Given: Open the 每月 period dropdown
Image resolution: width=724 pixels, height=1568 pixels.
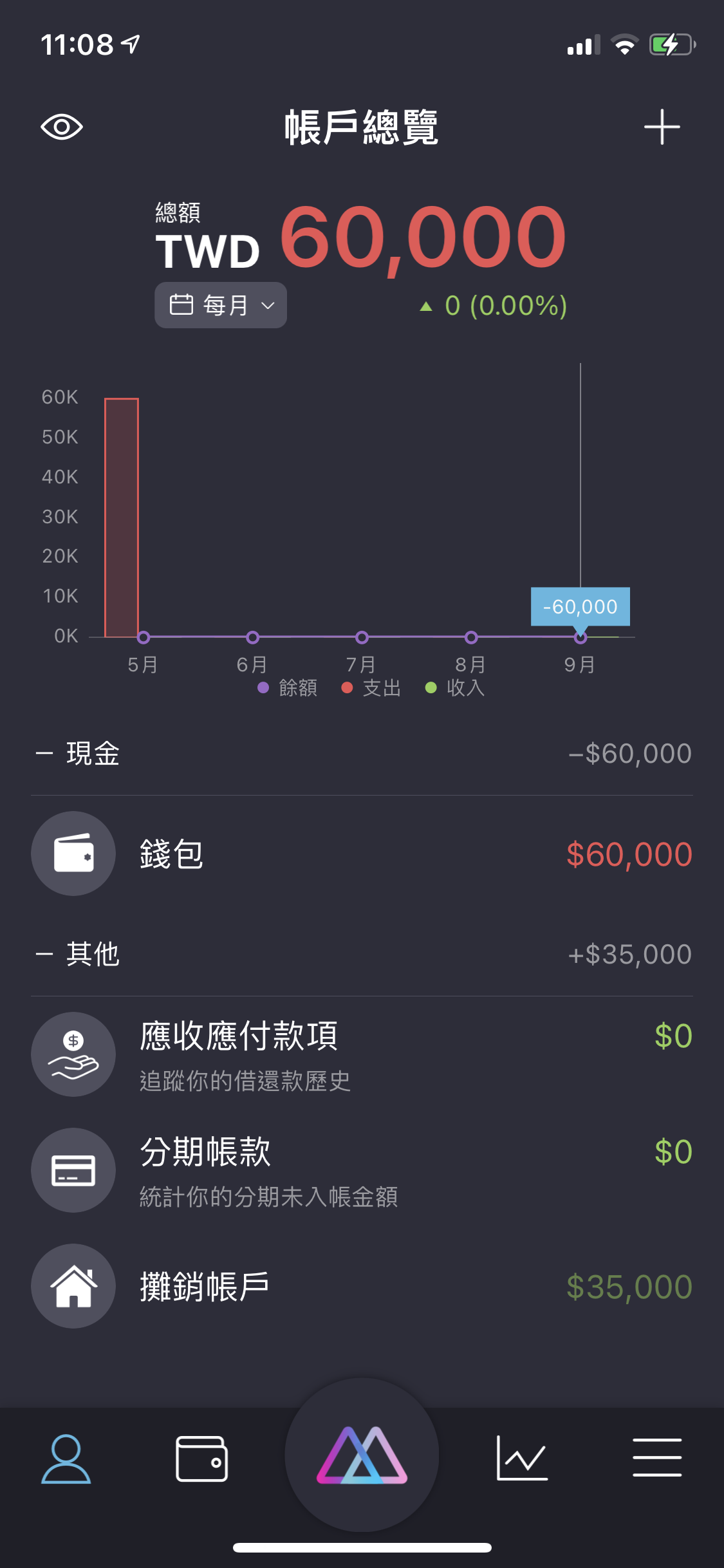Looking at the screenshot, I should tap(221, 305).
